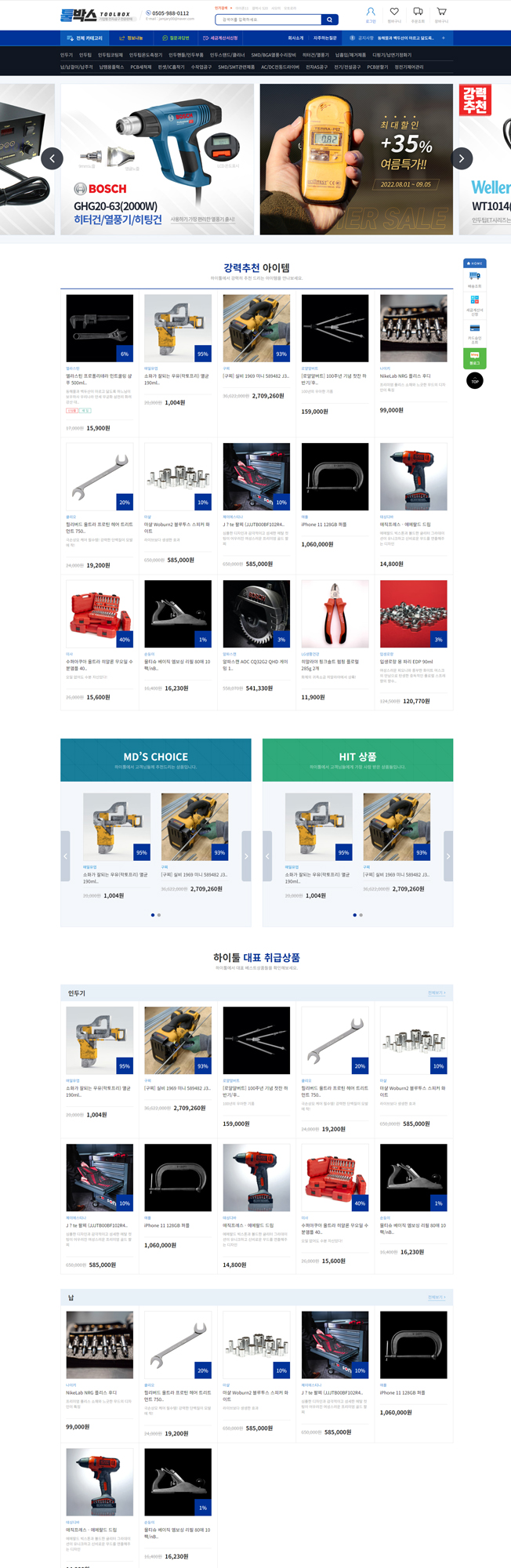
Task: Open the 전체 카테고리 menu
Action: pos(85,38)
